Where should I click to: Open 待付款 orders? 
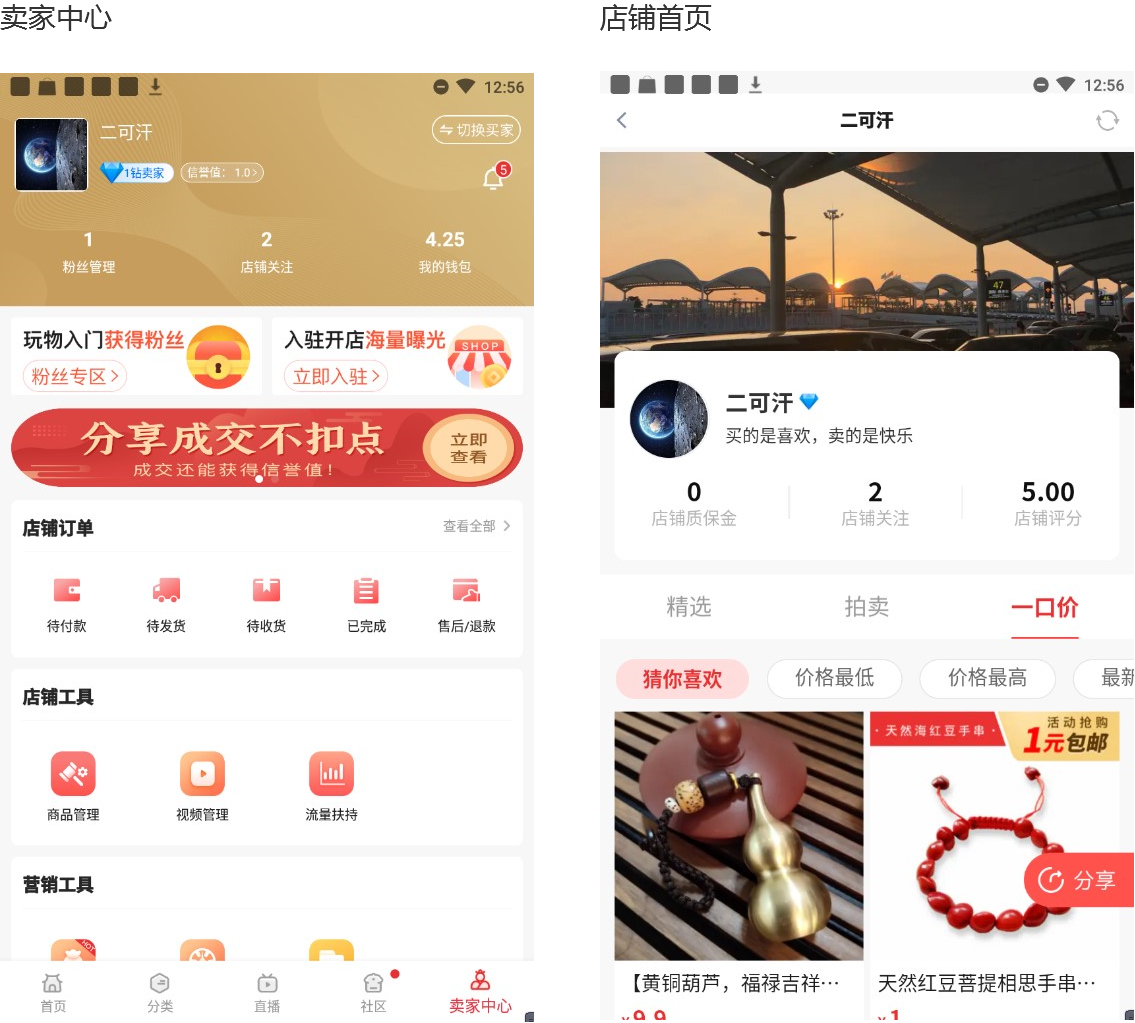pos(66,605)
